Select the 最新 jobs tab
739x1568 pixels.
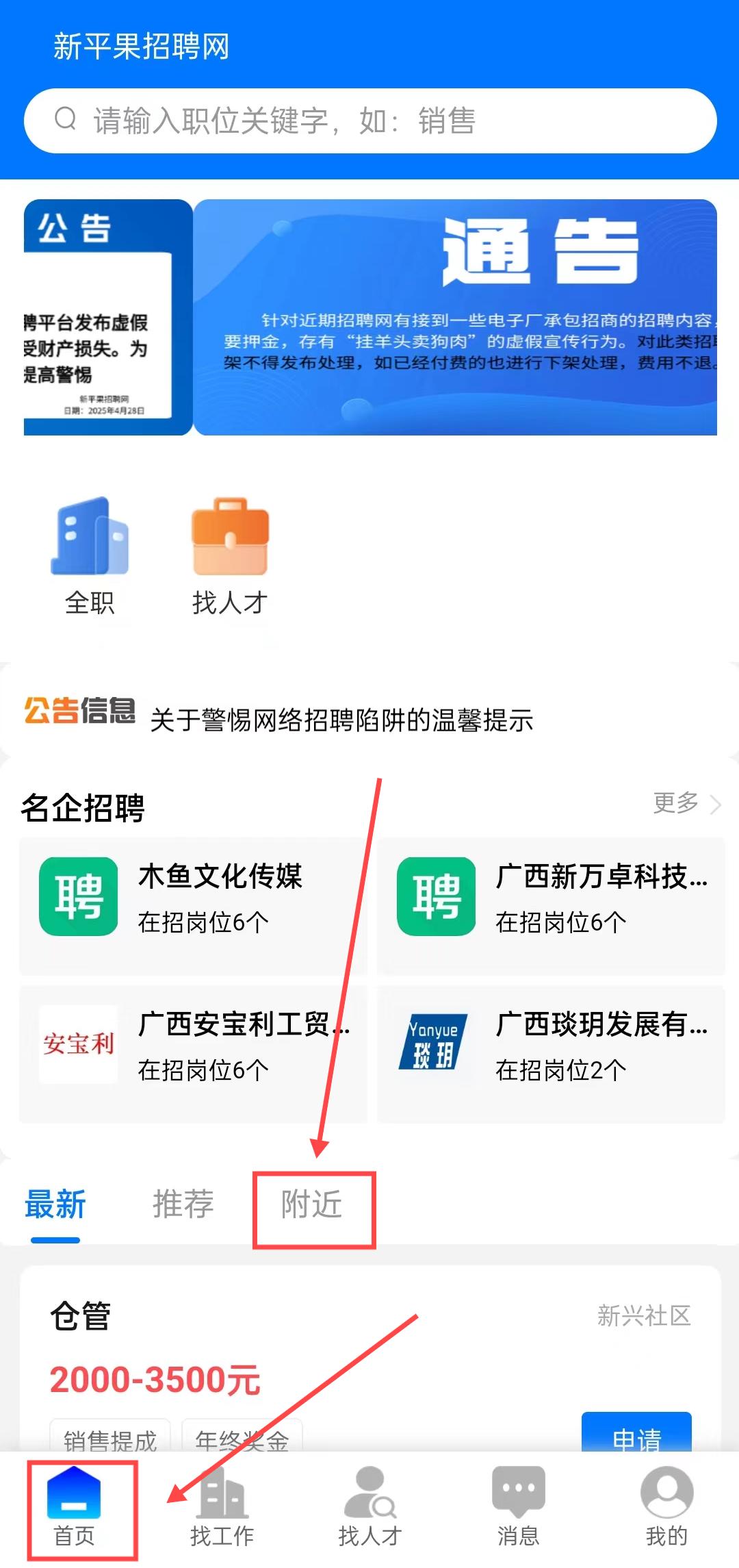pos(55,1204)
